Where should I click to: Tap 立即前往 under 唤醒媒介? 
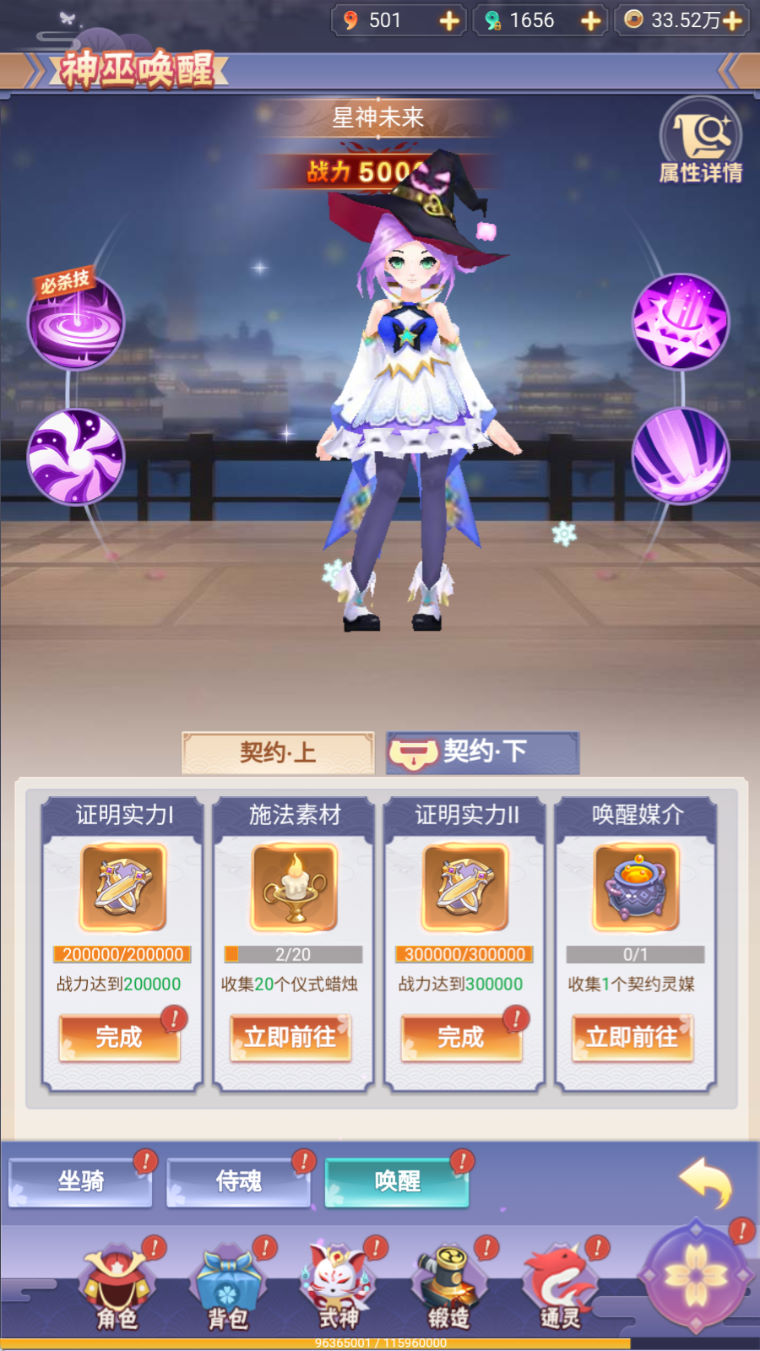tap(632, 1037)
